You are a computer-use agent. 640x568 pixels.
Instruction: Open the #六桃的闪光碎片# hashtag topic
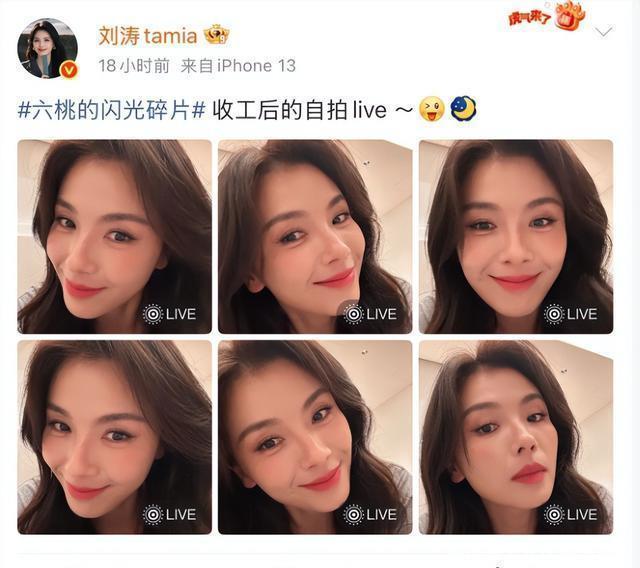pos(112,110)
